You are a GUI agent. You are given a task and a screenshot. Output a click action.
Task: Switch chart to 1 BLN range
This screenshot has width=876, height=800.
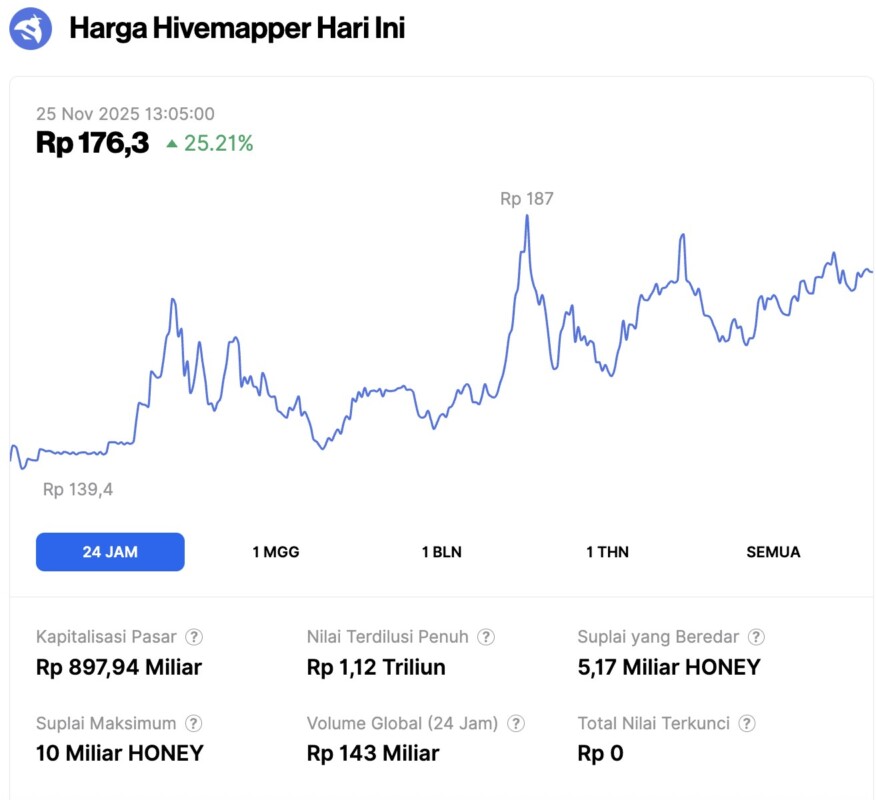(x=442, y=552)
